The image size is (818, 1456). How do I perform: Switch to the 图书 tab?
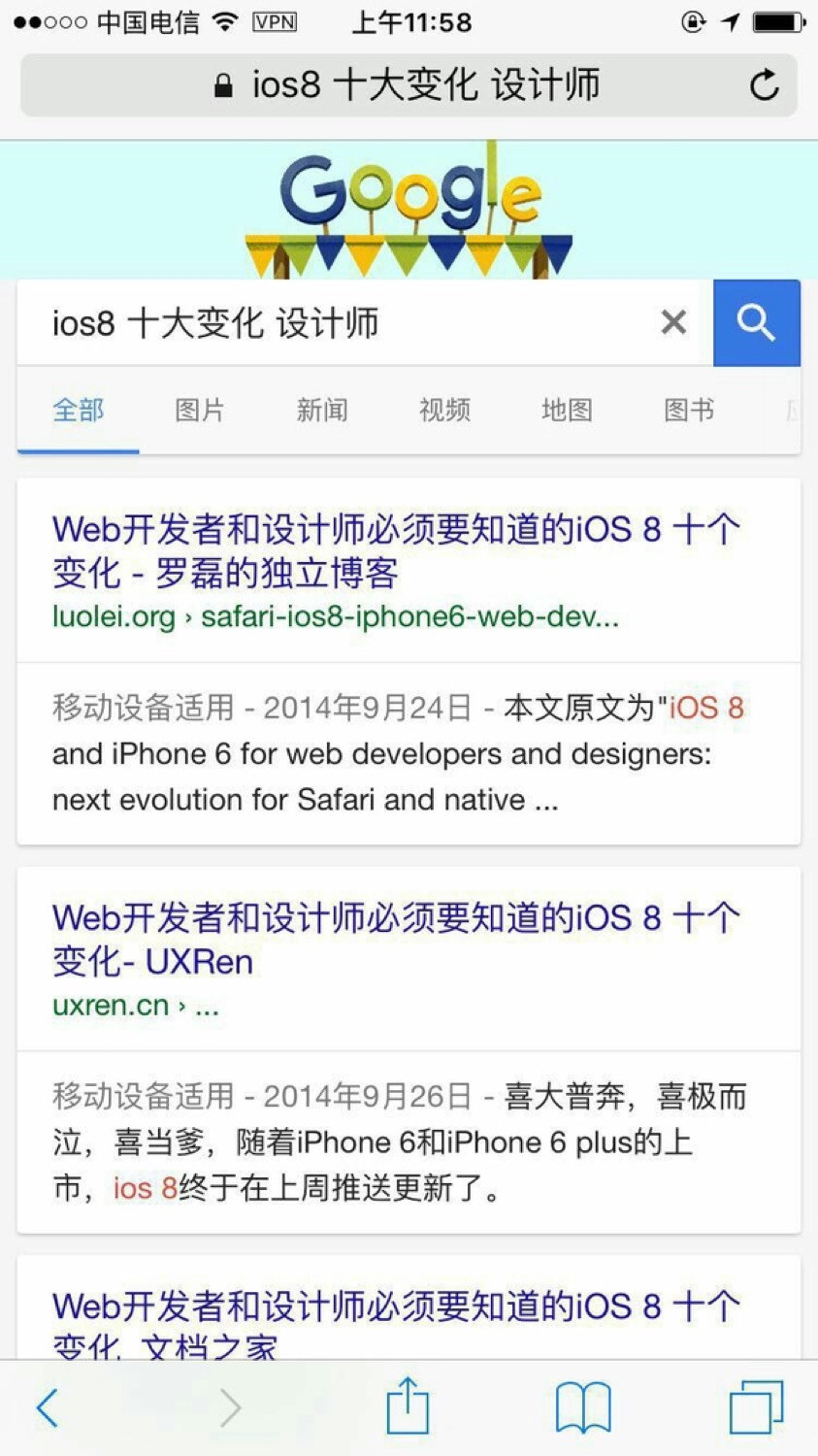tap(689, 411)
